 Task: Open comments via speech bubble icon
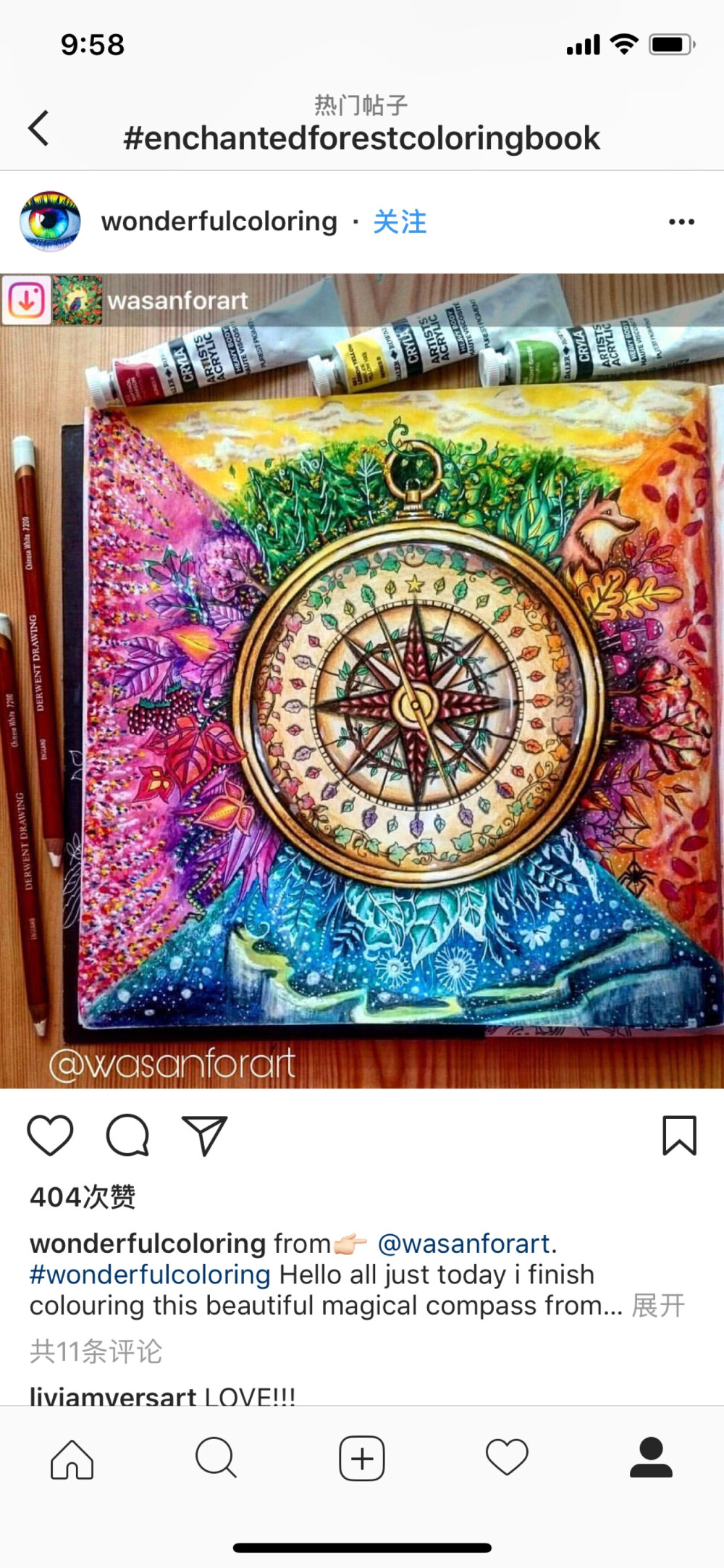[x=128, y=1135]
